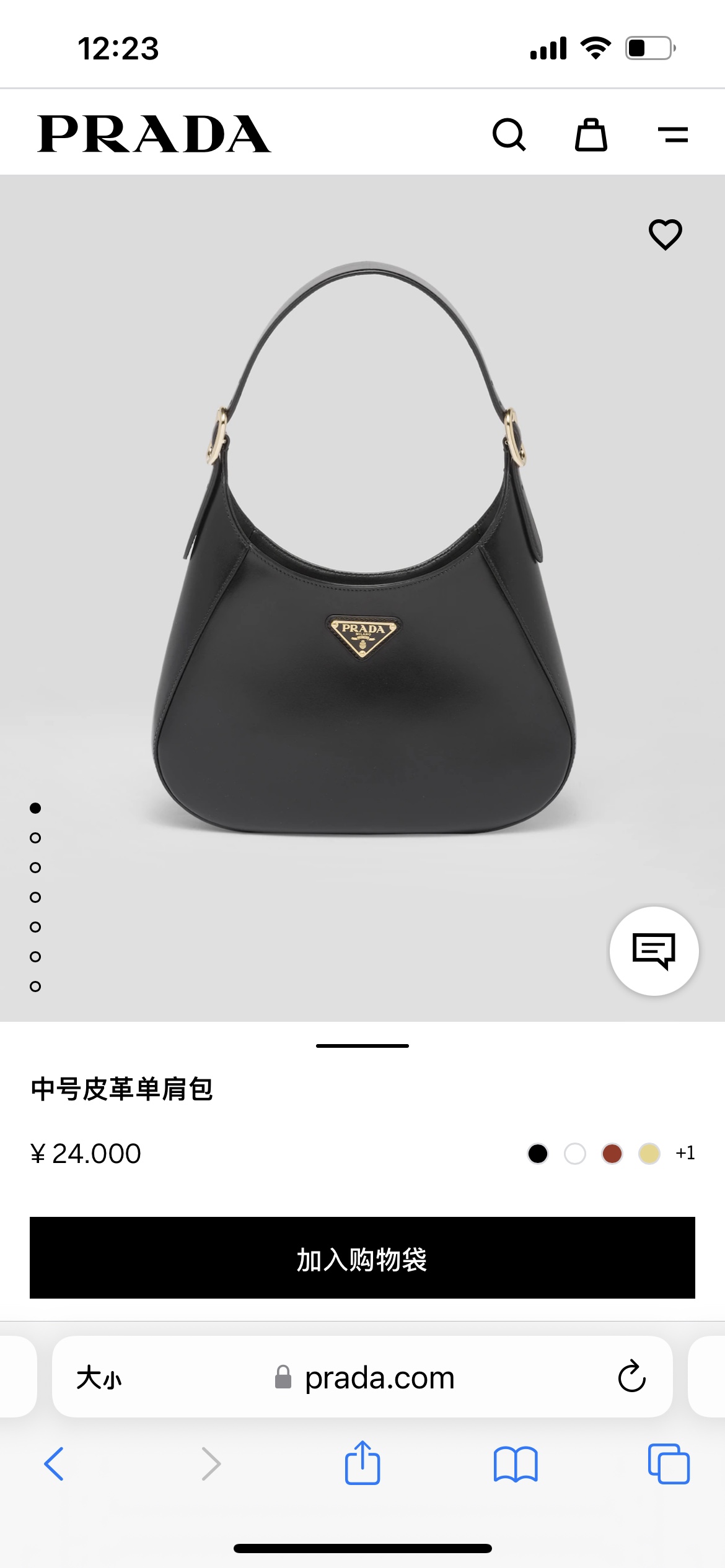This screenshot has width=725, height=1568.
Task: Open the shopping bag
Action: point(591,134)
